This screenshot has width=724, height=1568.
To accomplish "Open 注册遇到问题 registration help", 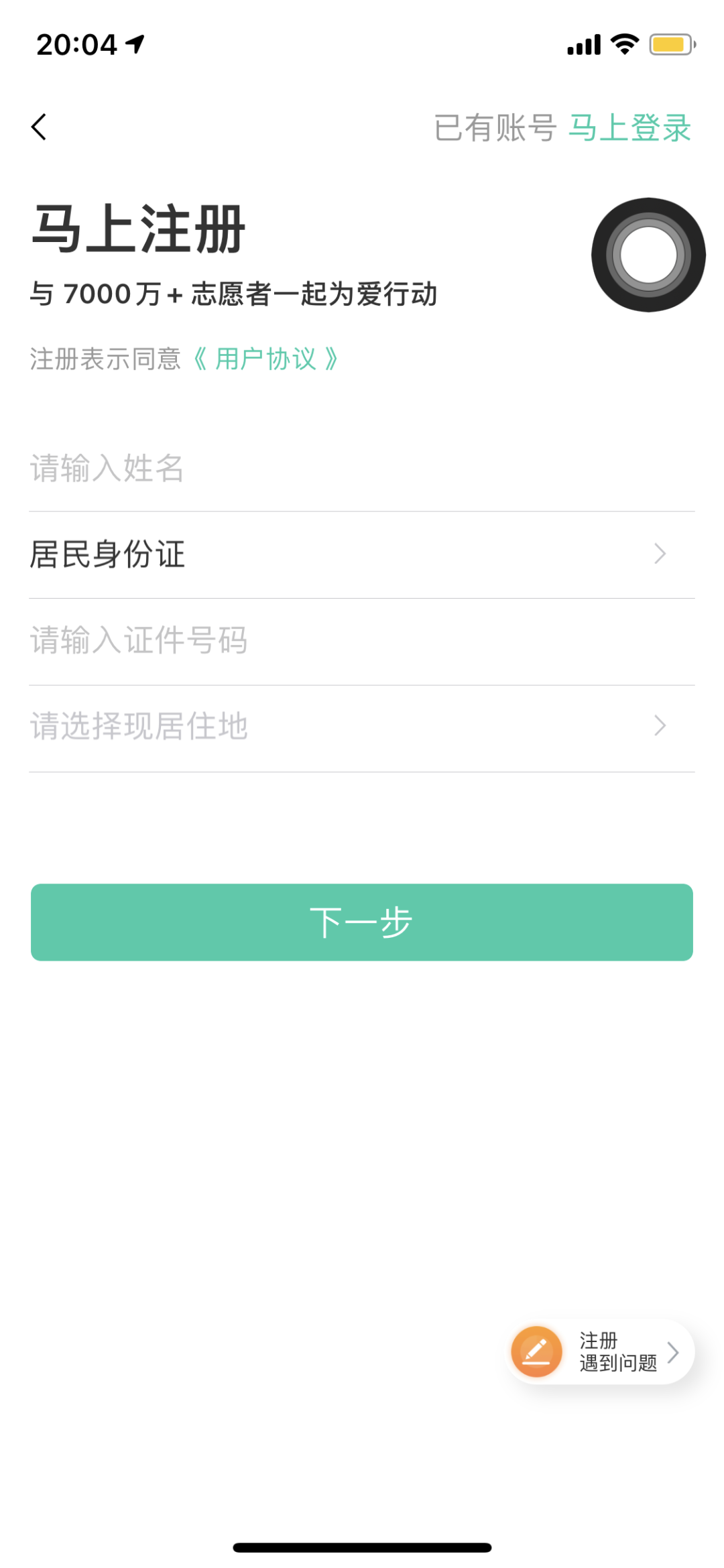I will pyautogui.click(x=601, y=1351).
